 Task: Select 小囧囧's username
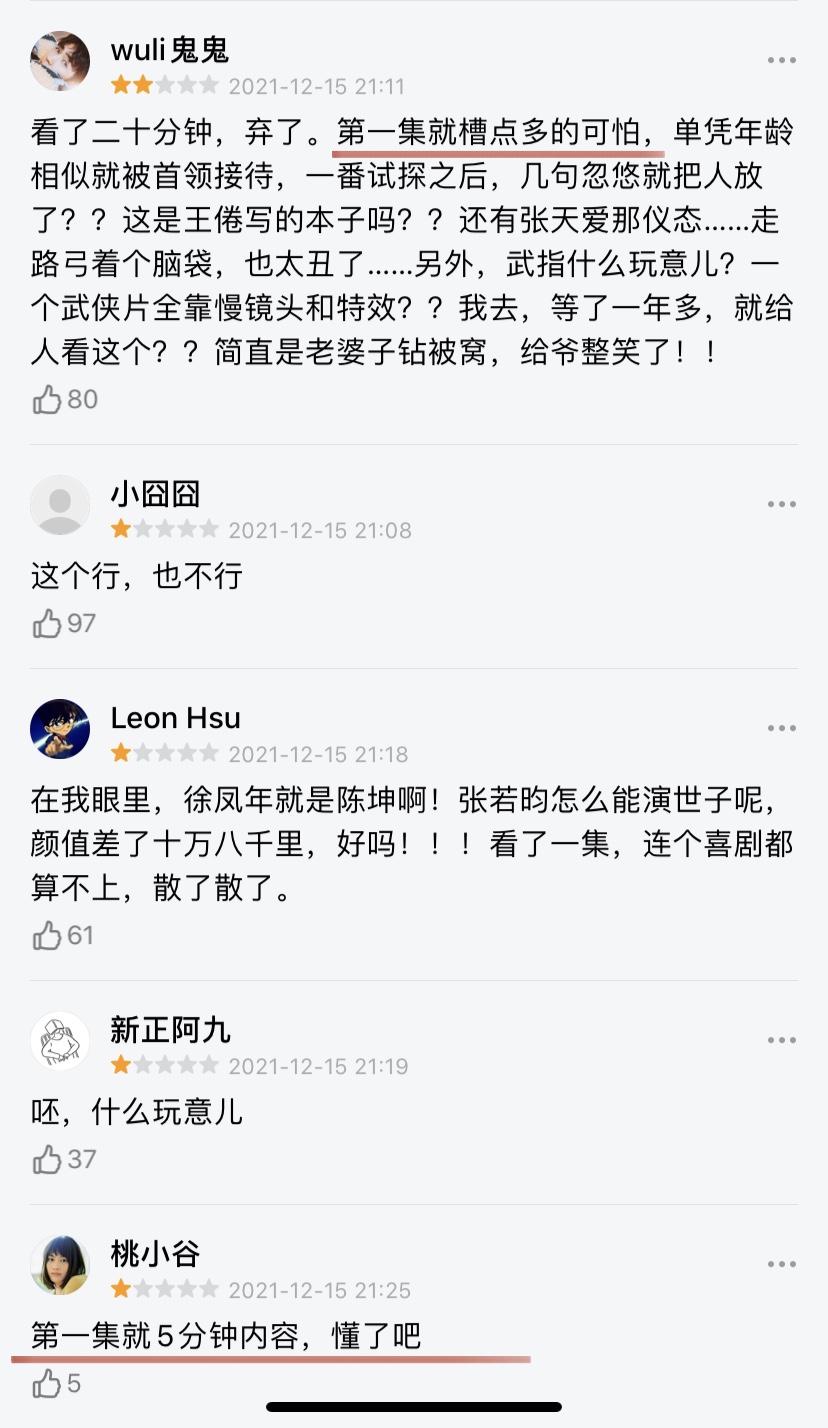point(156,493)
